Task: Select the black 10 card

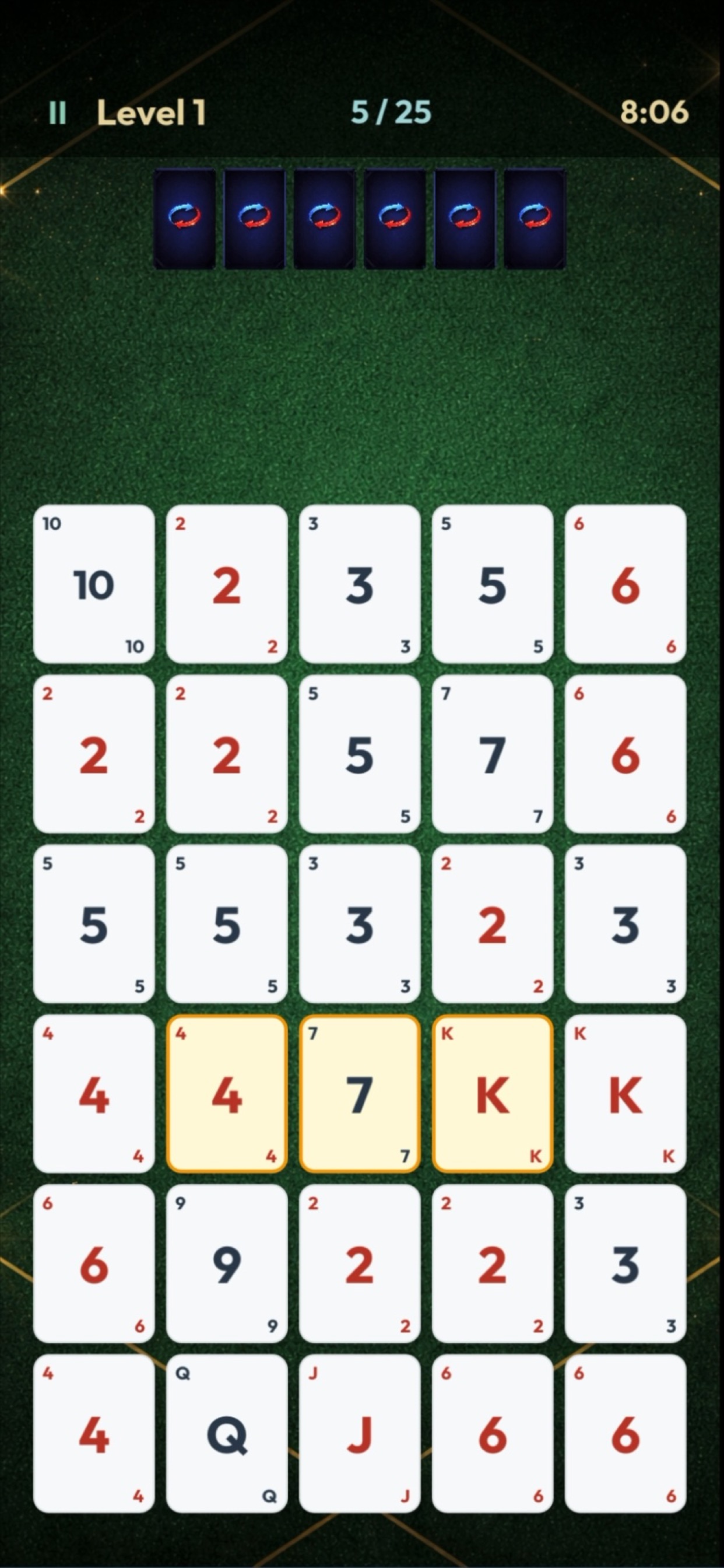Action: 94,584
